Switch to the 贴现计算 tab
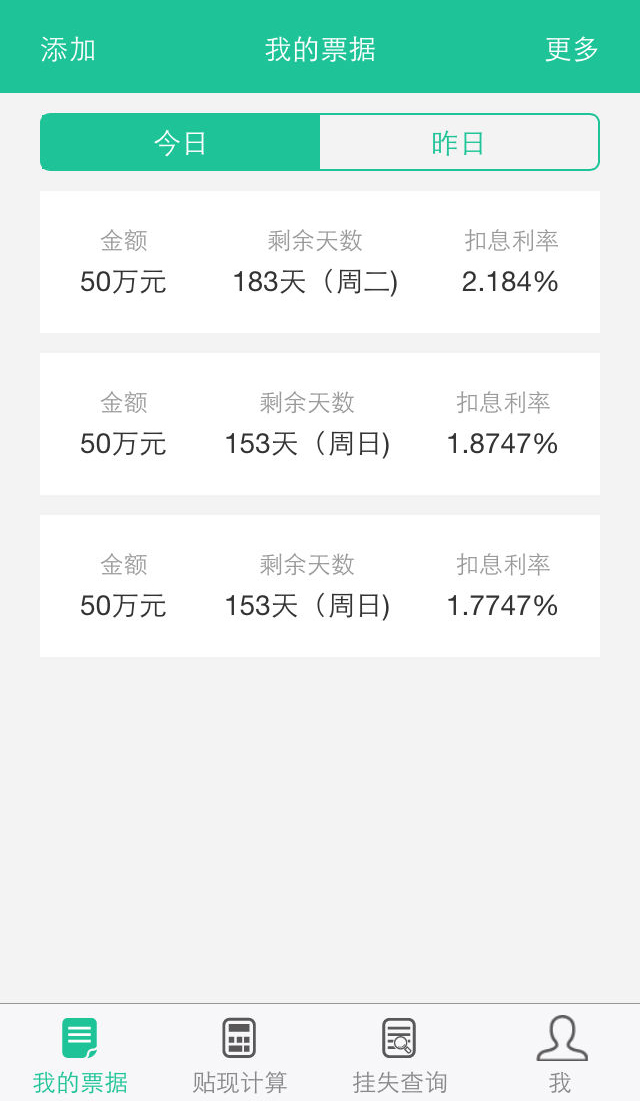 (x=240, y=1054)
